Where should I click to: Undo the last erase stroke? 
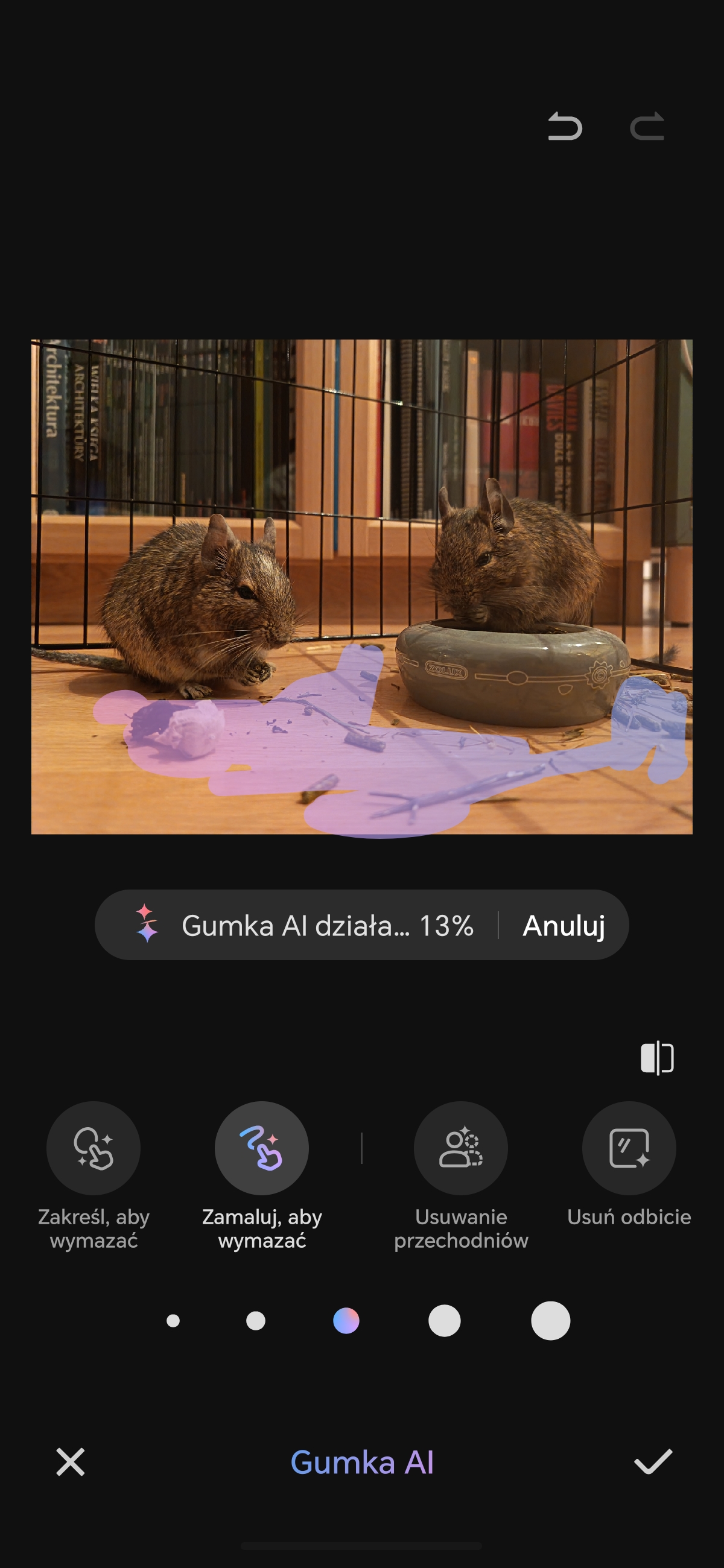(x=565, y=127)
